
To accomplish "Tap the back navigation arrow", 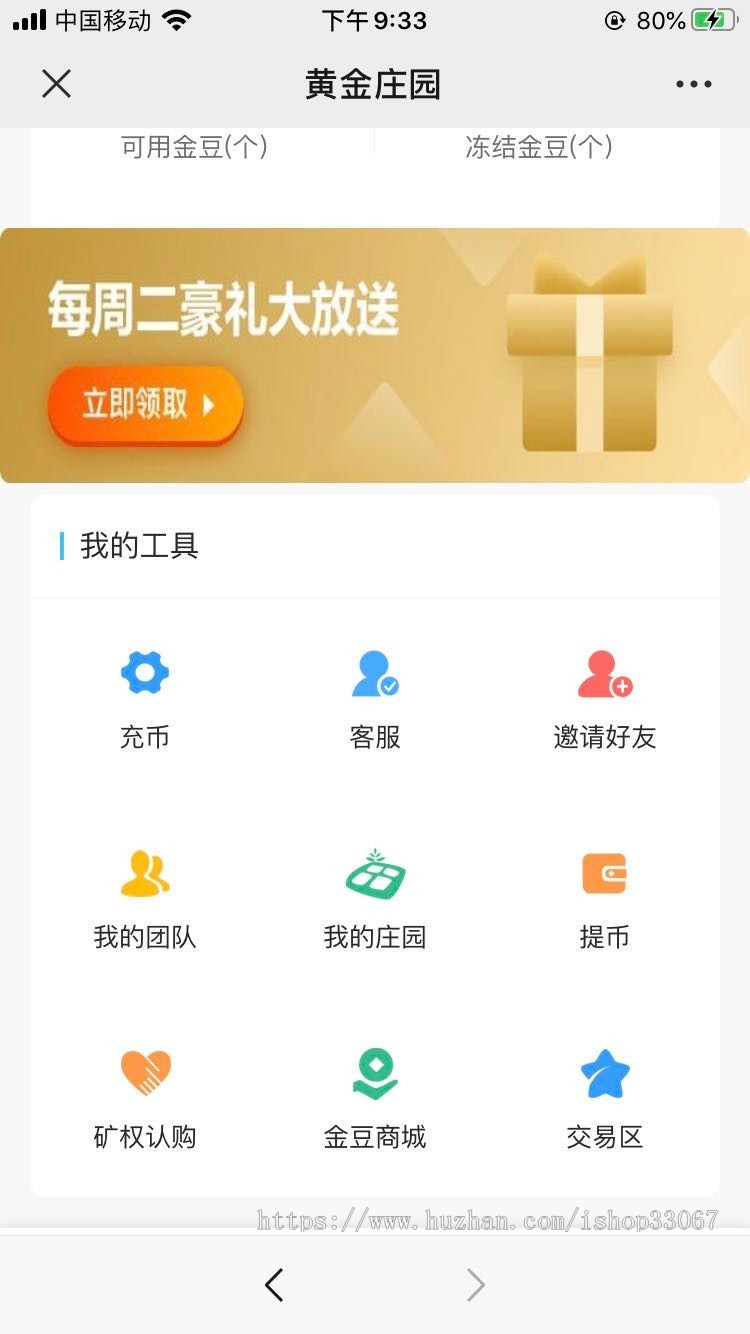I will tap(274, 1285).
